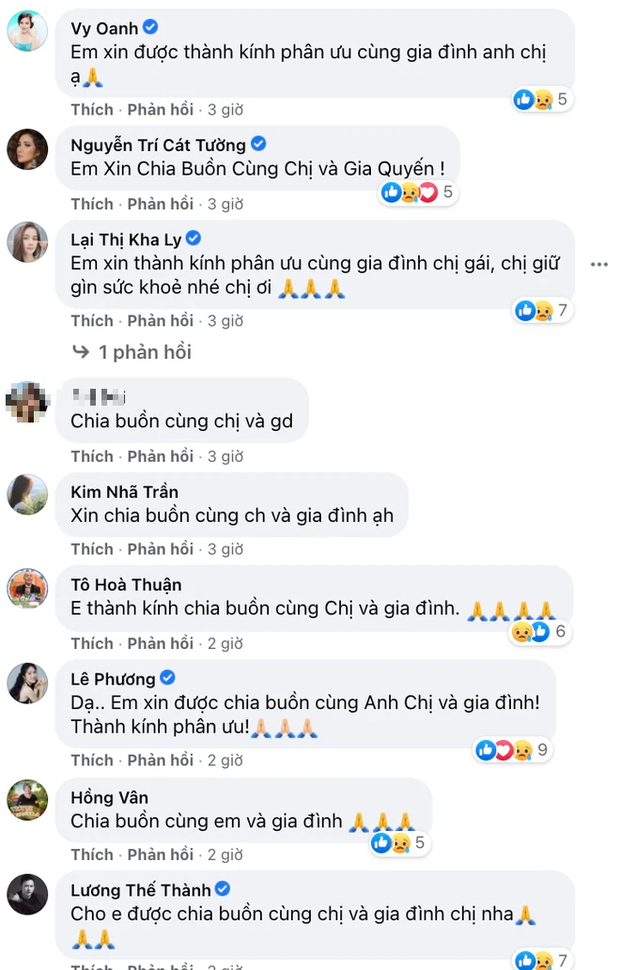Reply to Vy Oanh's comment

point(160,109)
